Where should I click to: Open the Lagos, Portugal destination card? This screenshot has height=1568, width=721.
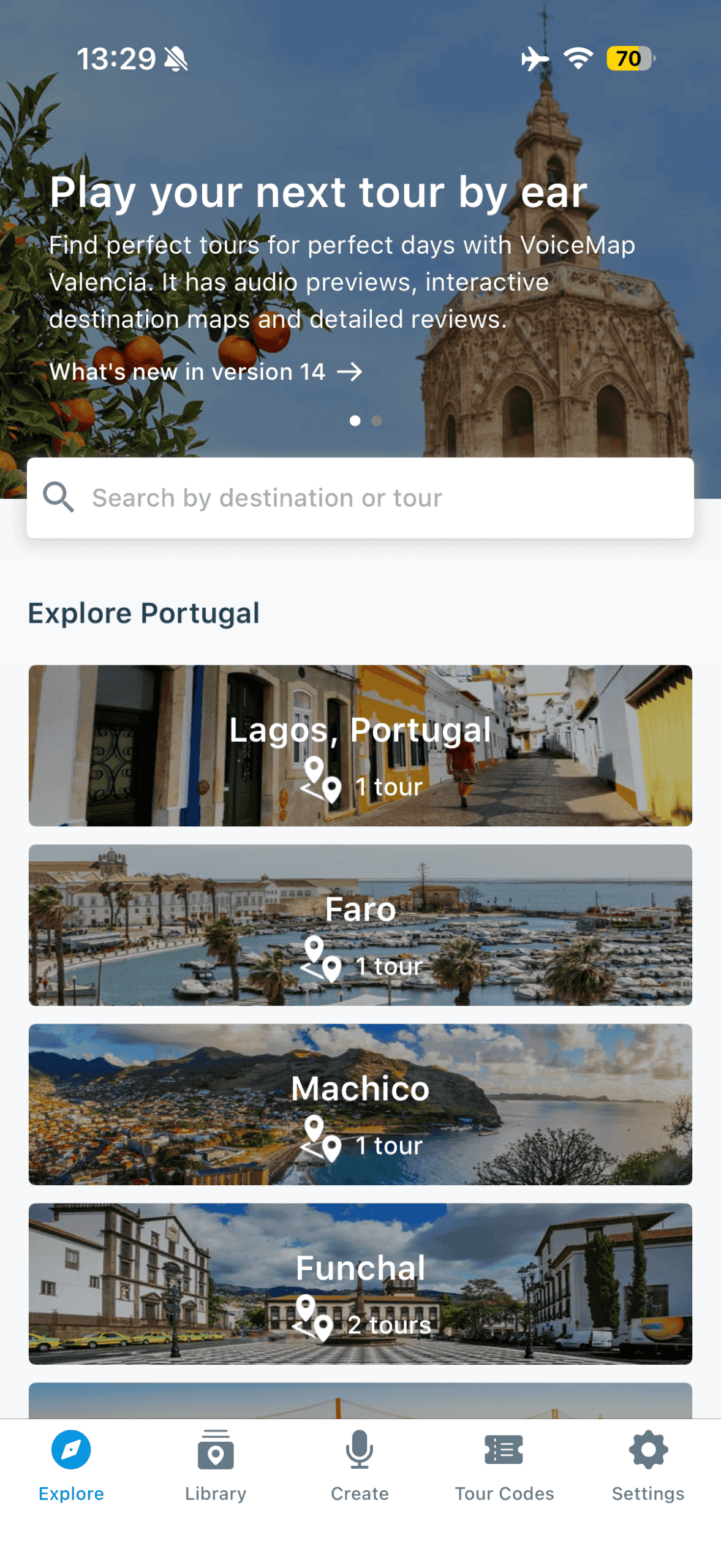pos(360,747)
